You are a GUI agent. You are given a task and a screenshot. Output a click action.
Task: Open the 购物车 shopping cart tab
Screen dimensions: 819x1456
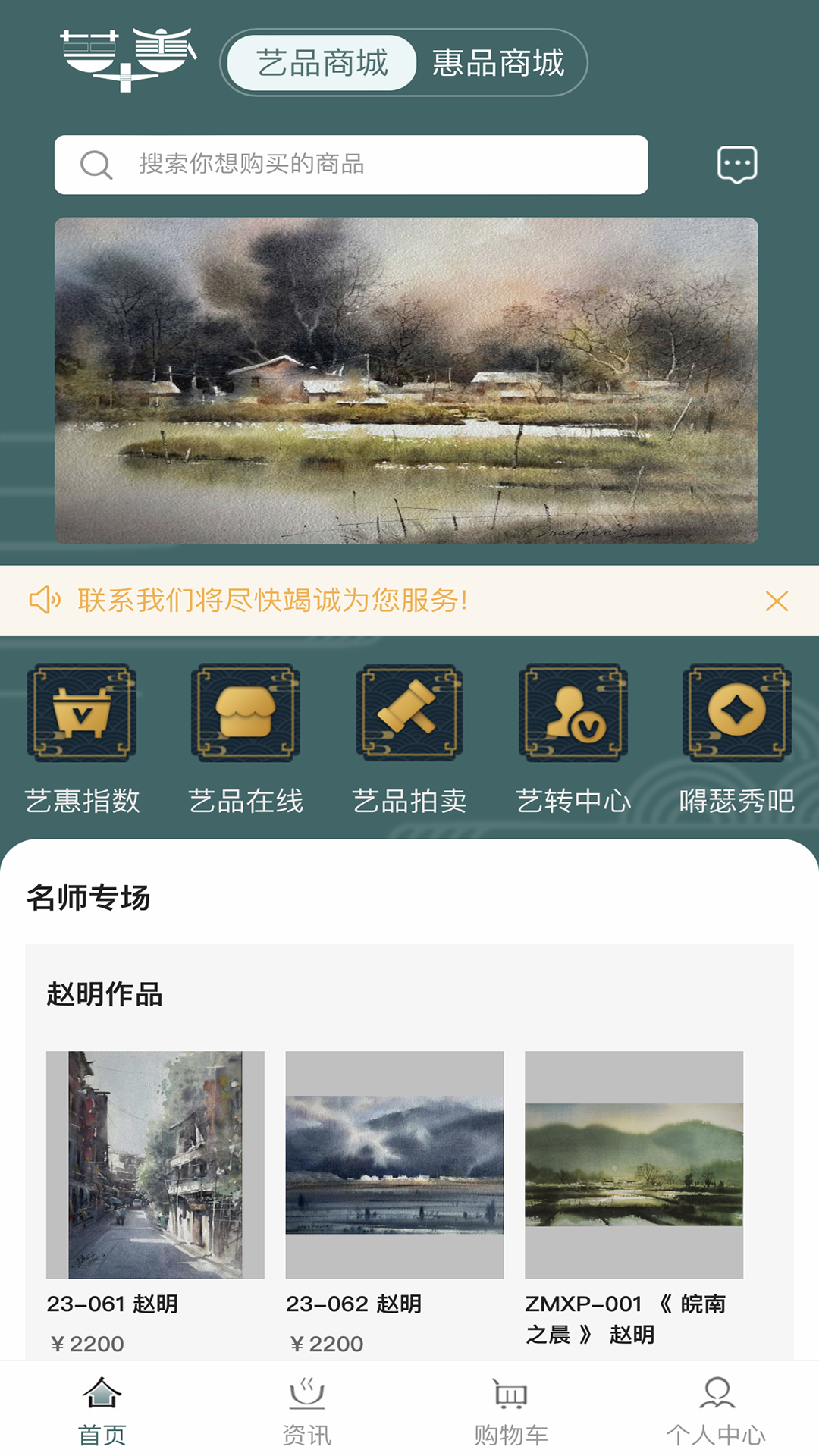tap(511, 1411)
